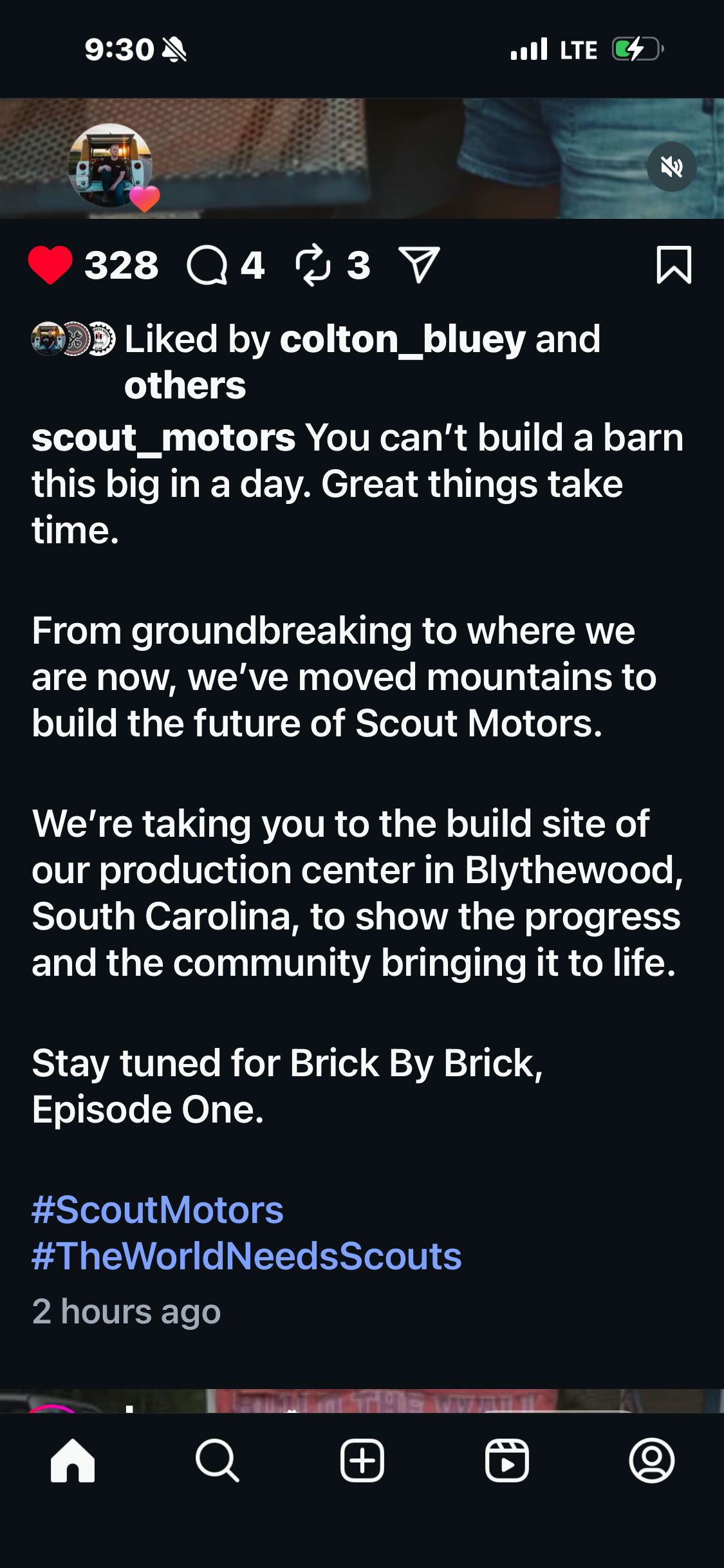This screenshot has width=724, height=1568.
Task: Create a new post with the plus
Action: (362, 1461)
